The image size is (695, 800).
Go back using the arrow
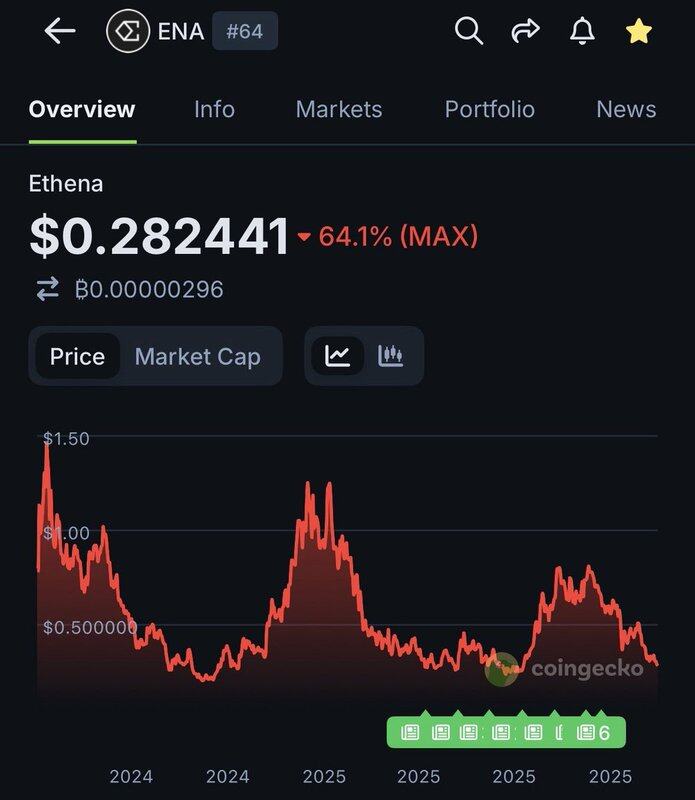60,31
